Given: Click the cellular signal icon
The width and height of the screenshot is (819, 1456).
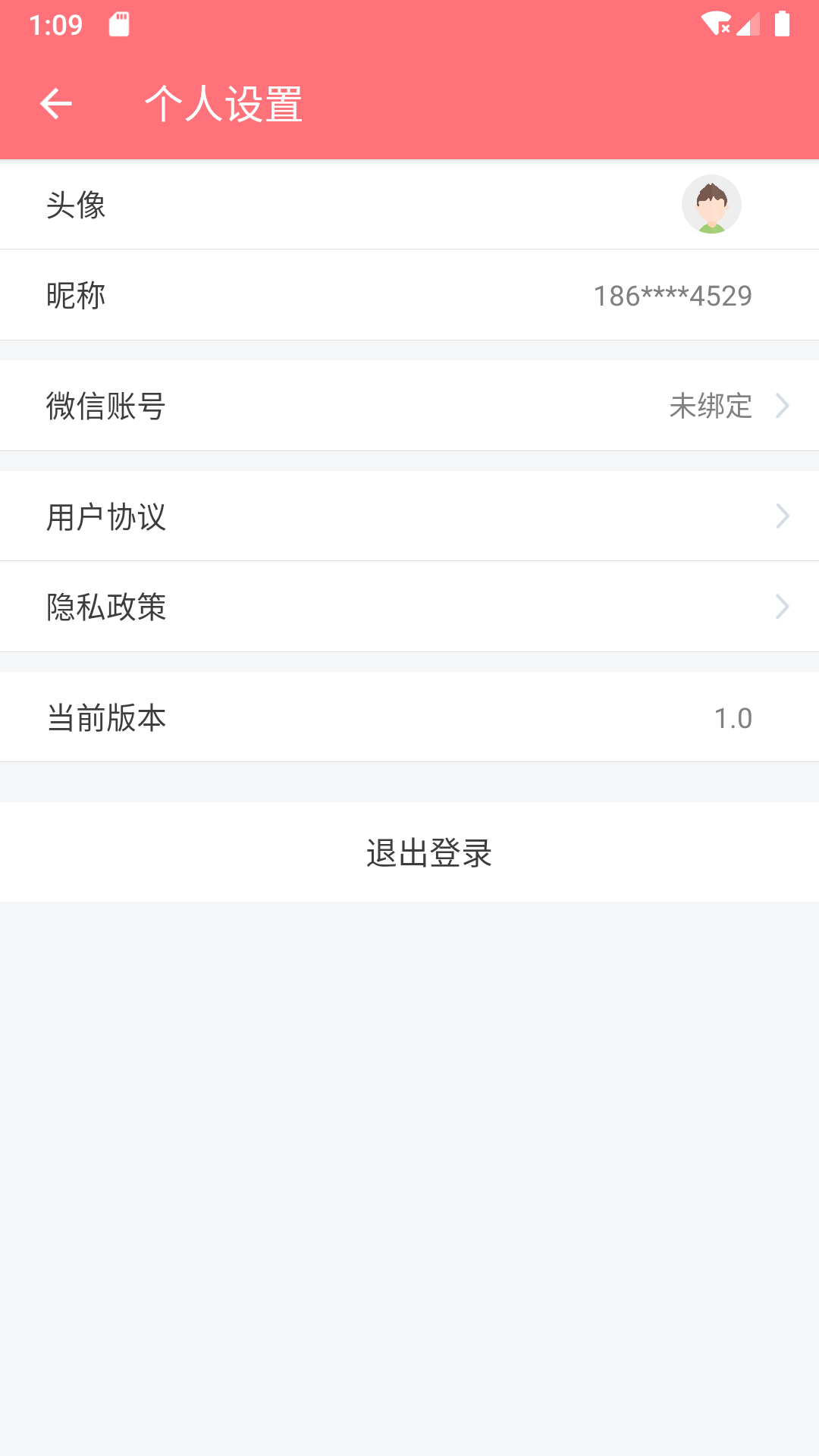Looking at the screenshot, I should (748, 24).
